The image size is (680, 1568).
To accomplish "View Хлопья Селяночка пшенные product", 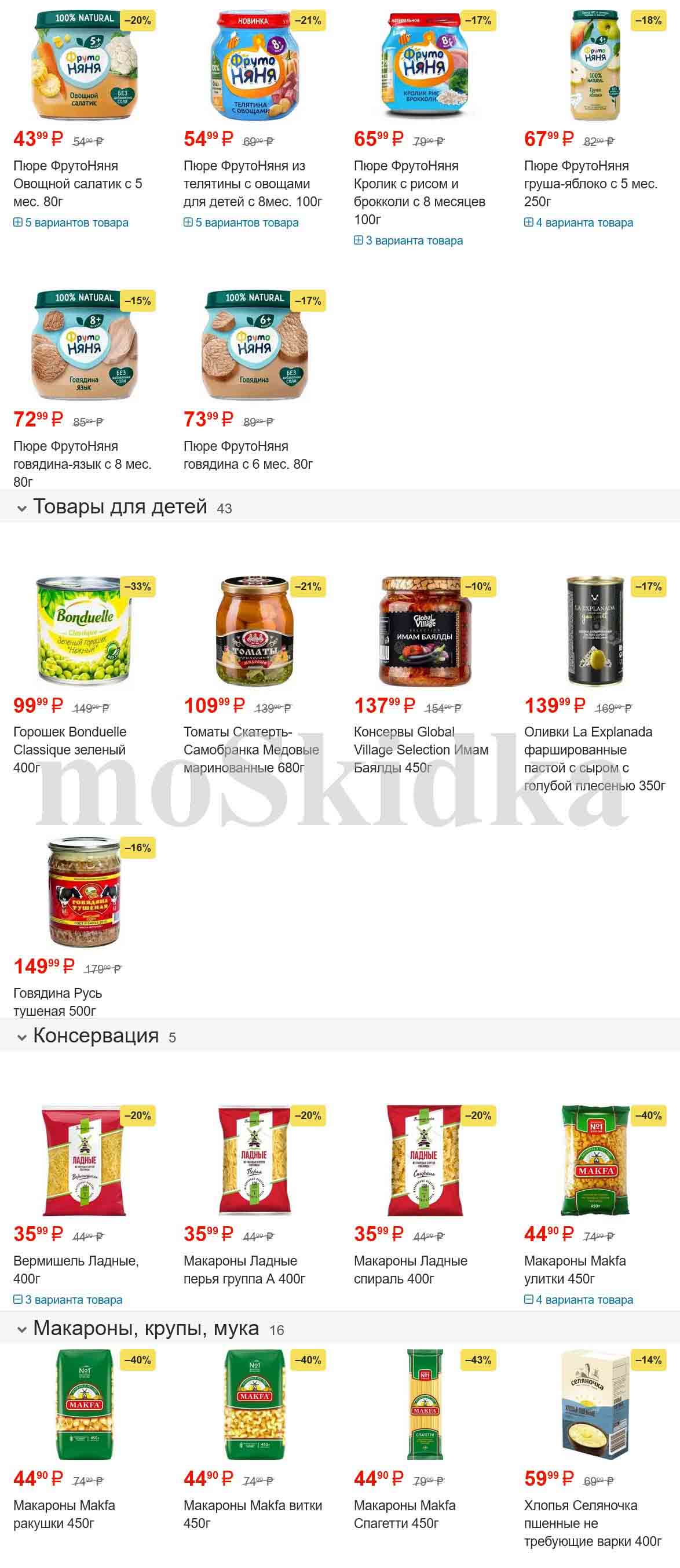I will (x=593, y=1522).
